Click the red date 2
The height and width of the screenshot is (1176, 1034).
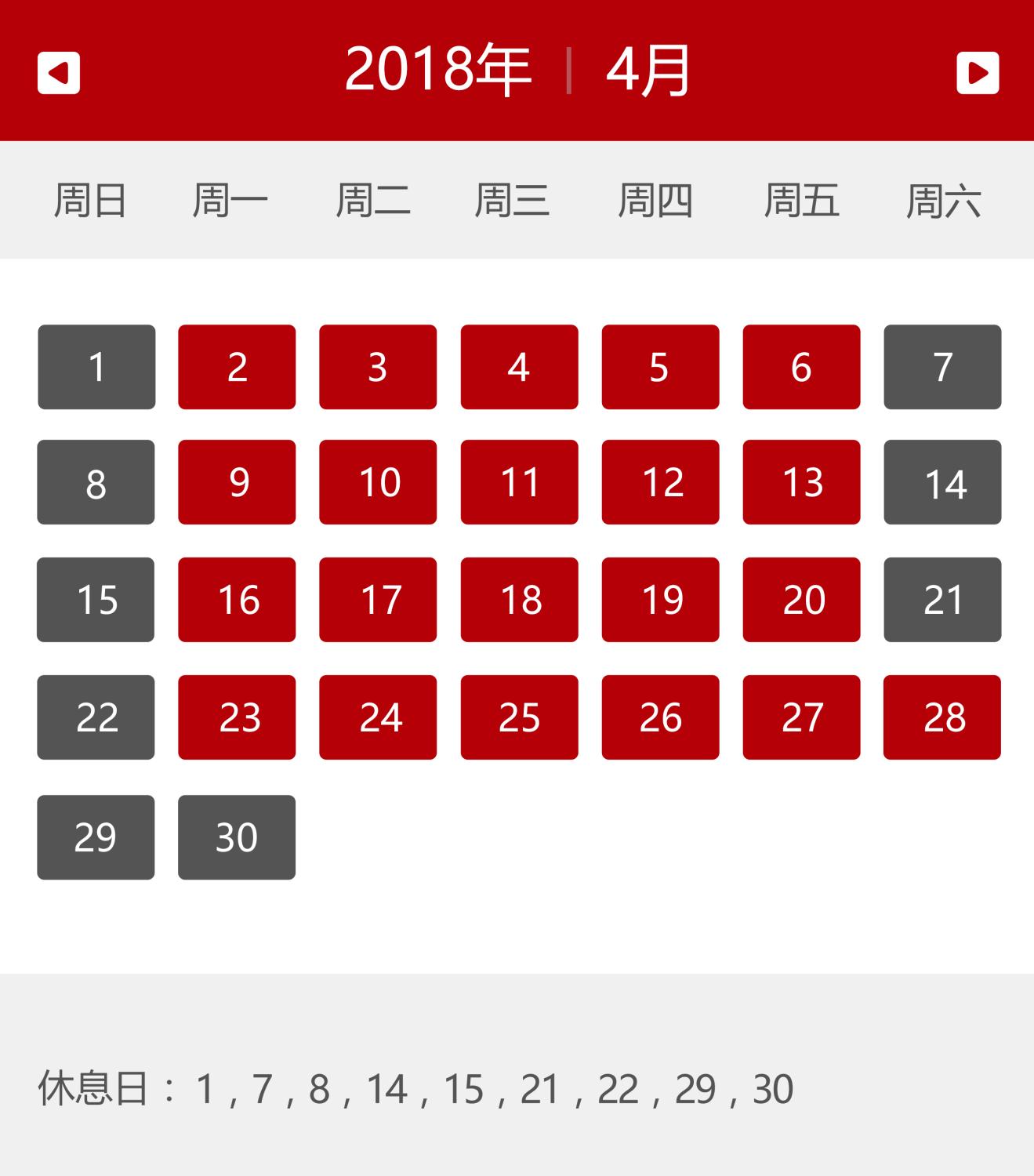pyautogui.click(x=236, y=366)
